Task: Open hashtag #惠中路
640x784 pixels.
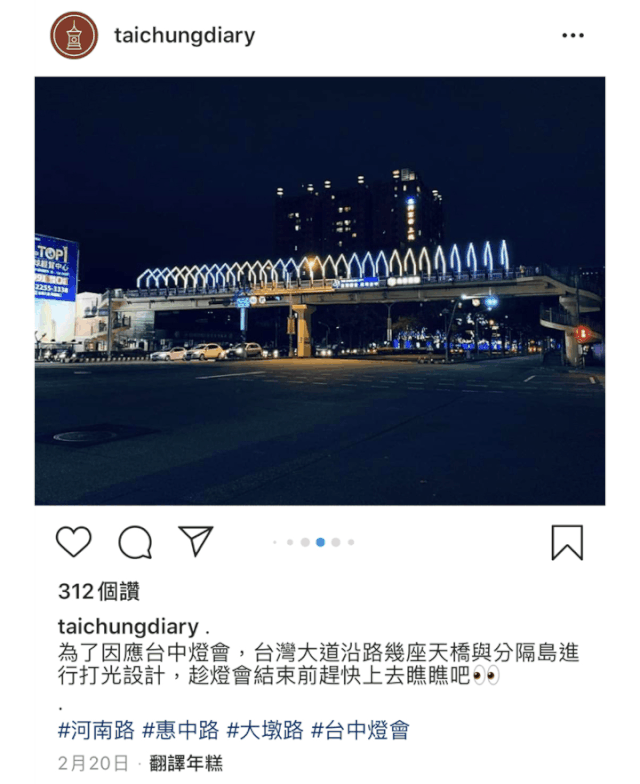Action: (x=181, y=730)
